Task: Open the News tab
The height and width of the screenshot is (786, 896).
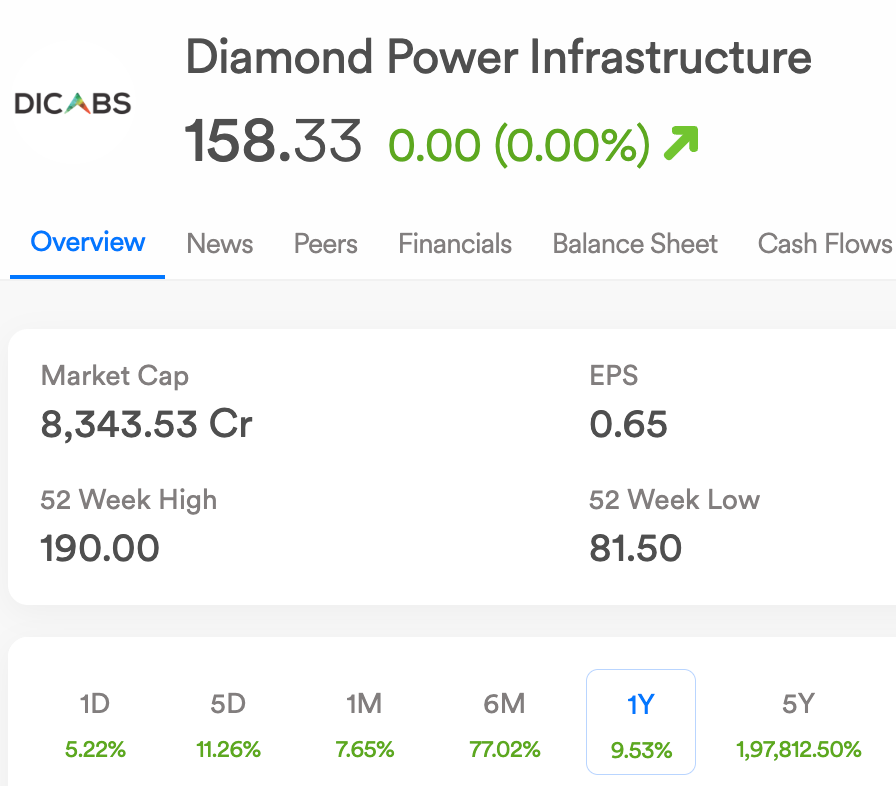Action: click(x=220, y=244)
